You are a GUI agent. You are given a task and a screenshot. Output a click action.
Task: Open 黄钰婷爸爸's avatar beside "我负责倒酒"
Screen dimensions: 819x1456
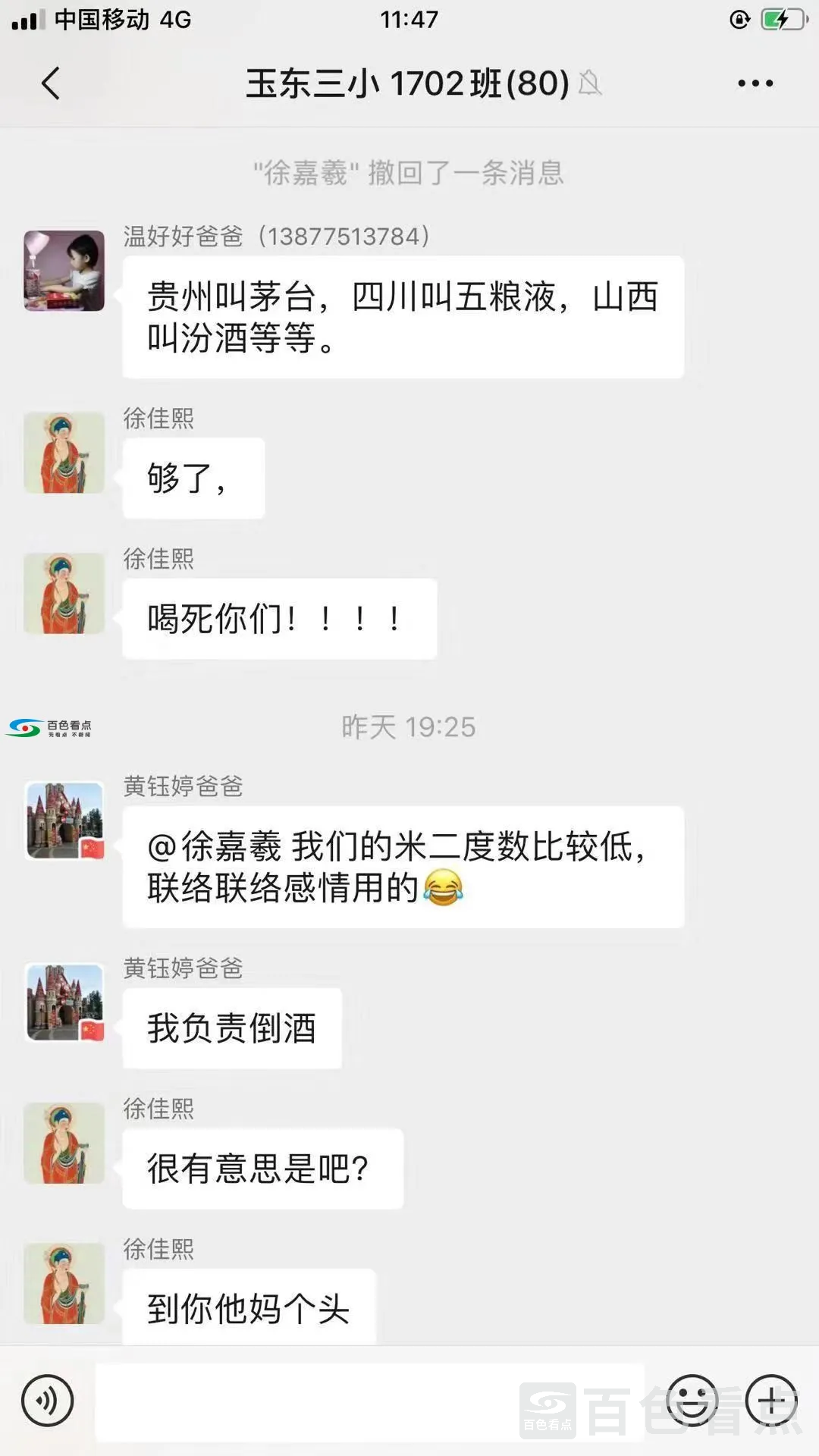(64, 1003)
